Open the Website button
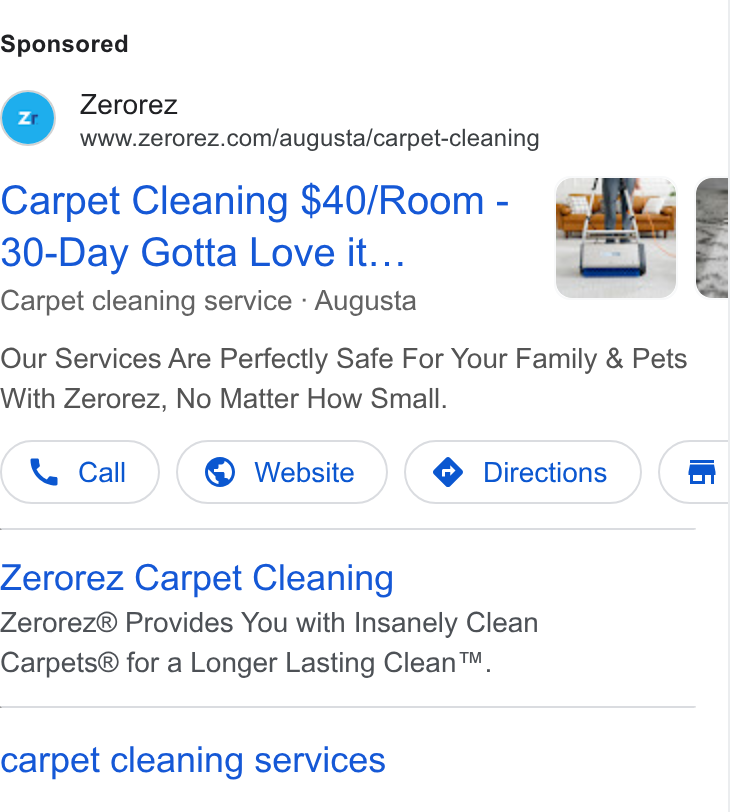Image resolution: width=730 pixels, height=812 pixels. (x=282, y=472)
